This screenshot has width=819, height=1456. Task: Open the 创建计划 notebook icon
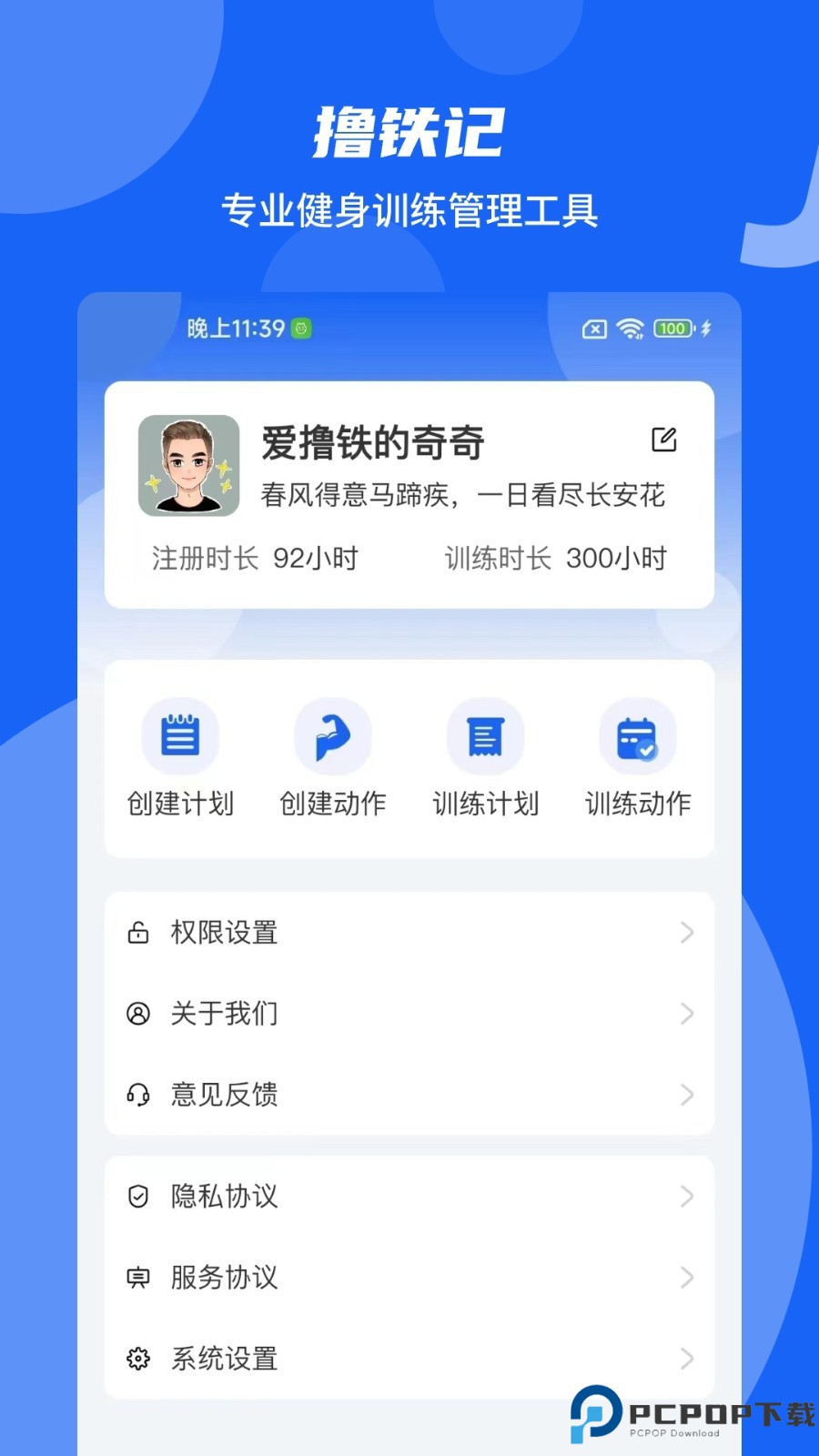(x=180, y=735)
